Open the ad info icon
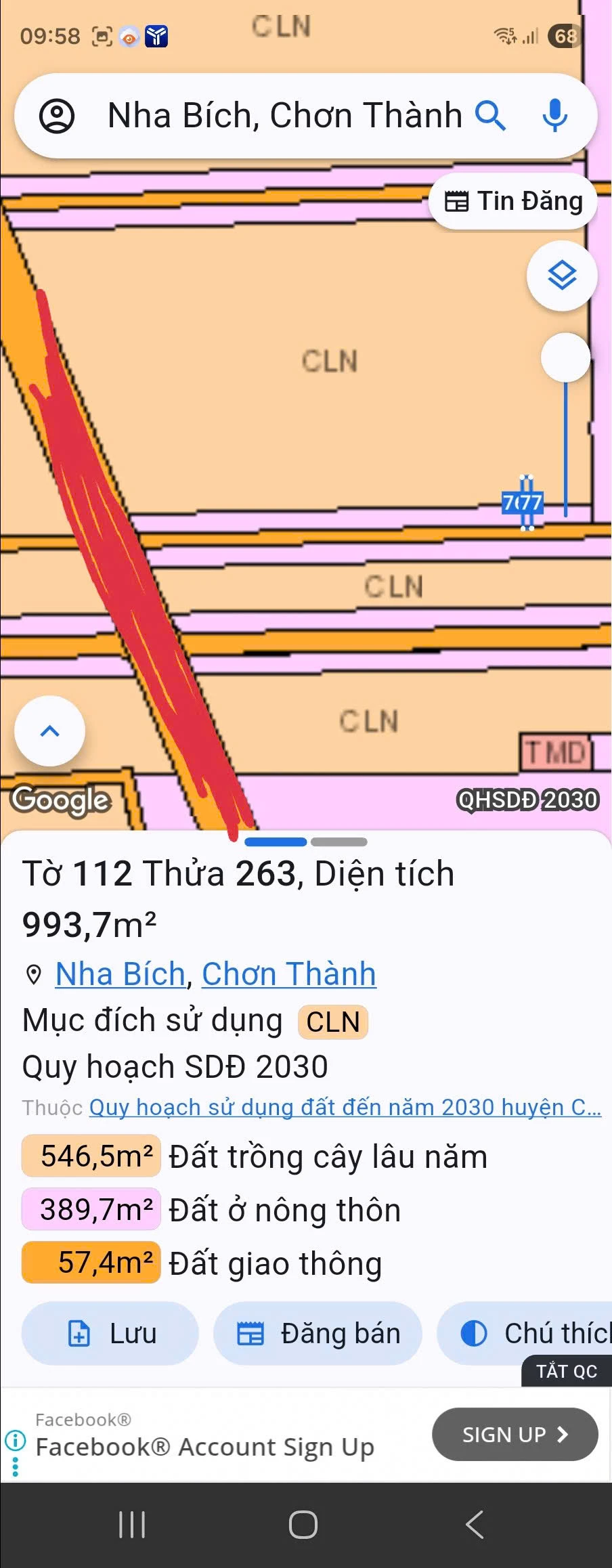Image resolution: width=612 pixels, height=1568 pixels. coord(15,1440)
